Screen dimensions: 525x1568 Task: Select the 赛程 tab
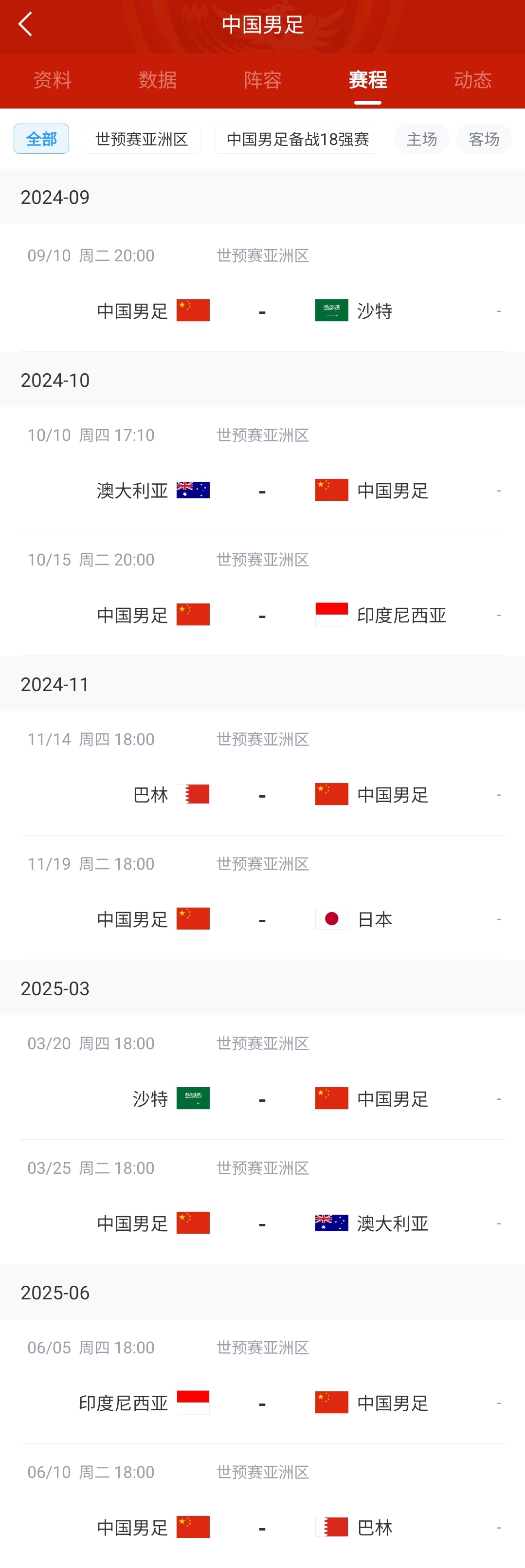coord(367,80)
